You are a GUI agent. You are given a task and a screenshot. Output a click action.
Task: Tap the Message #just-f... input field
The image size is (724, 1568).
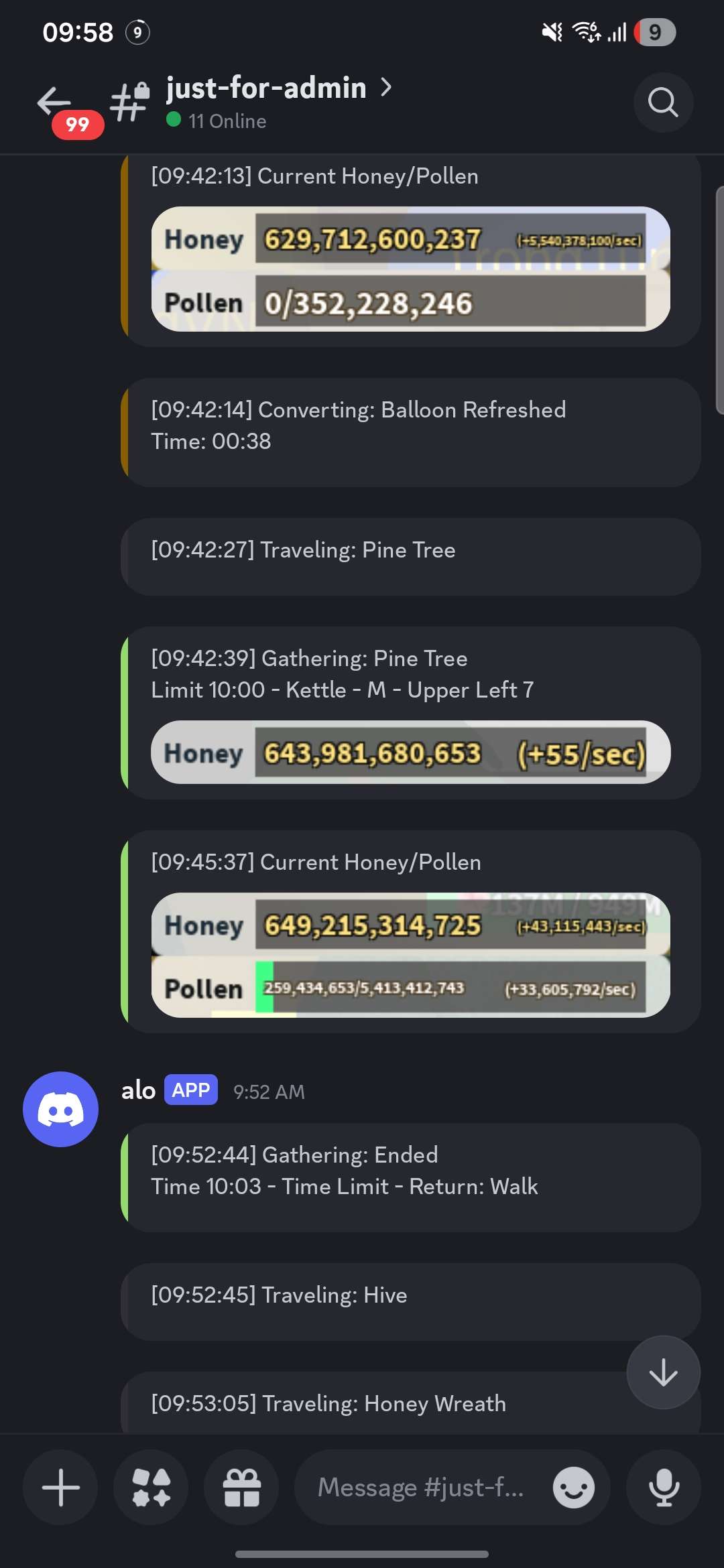422,1488
